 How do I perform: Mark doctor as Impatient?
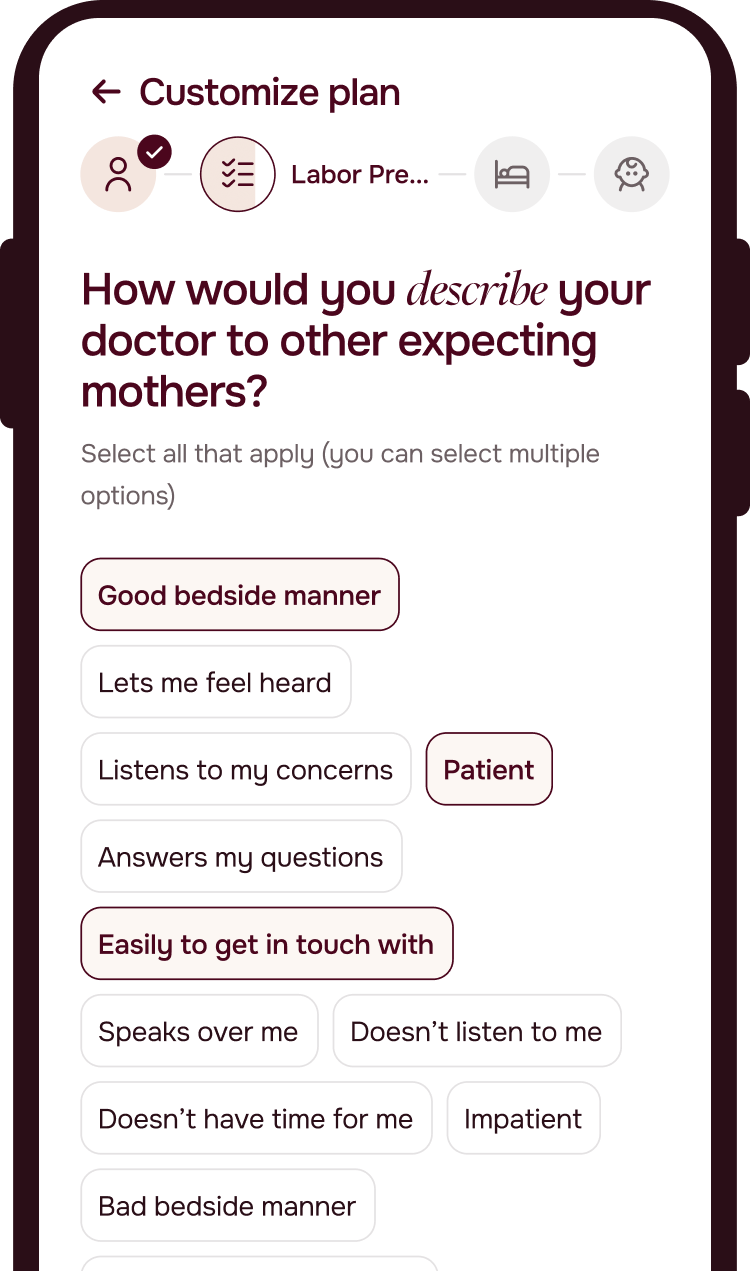523,1118
